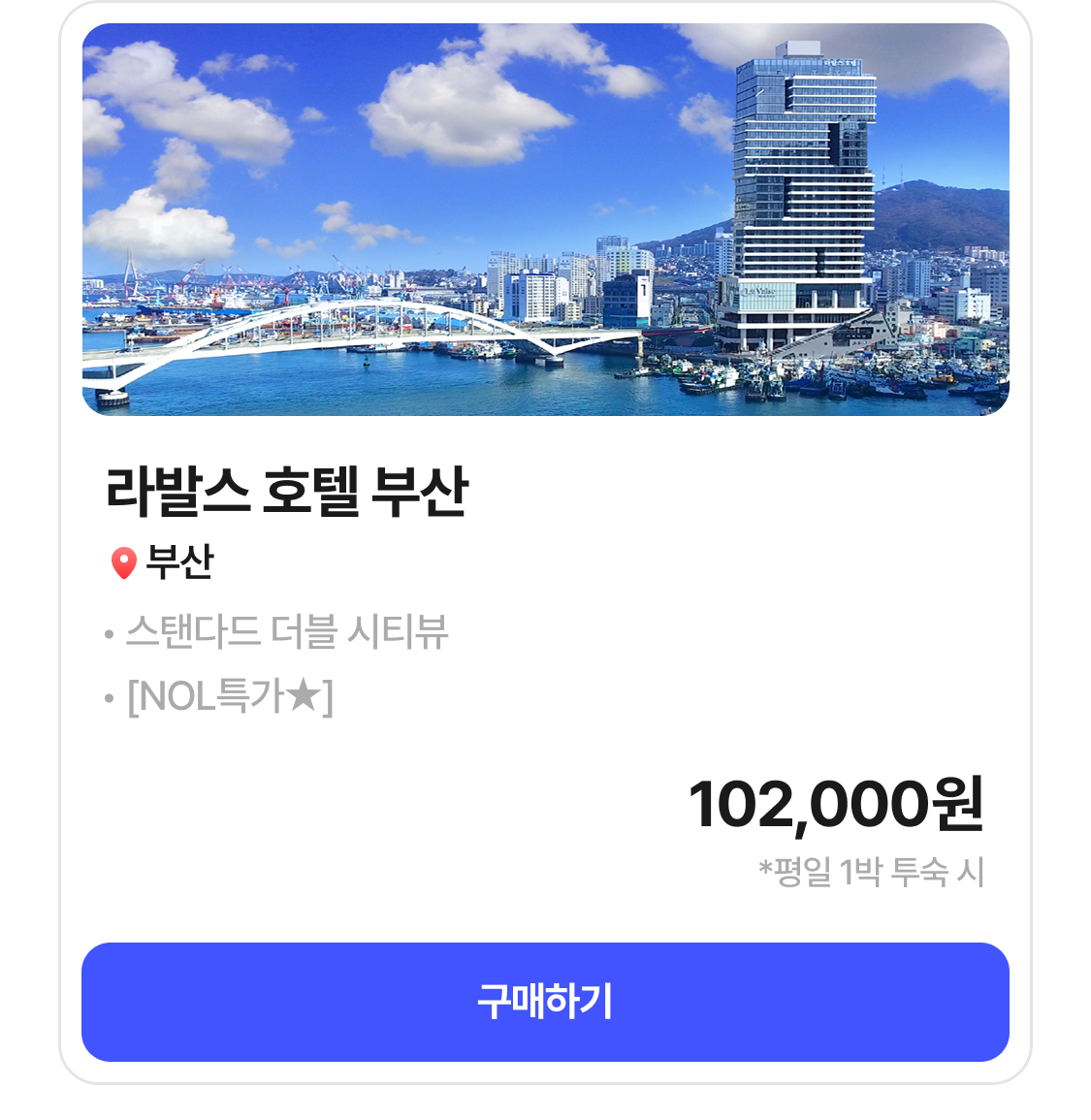Viewport: 1091px width, 1120px height.
Task: Open the 라발스 호텔 부산 hotel photo card
Action: (545, 220)
